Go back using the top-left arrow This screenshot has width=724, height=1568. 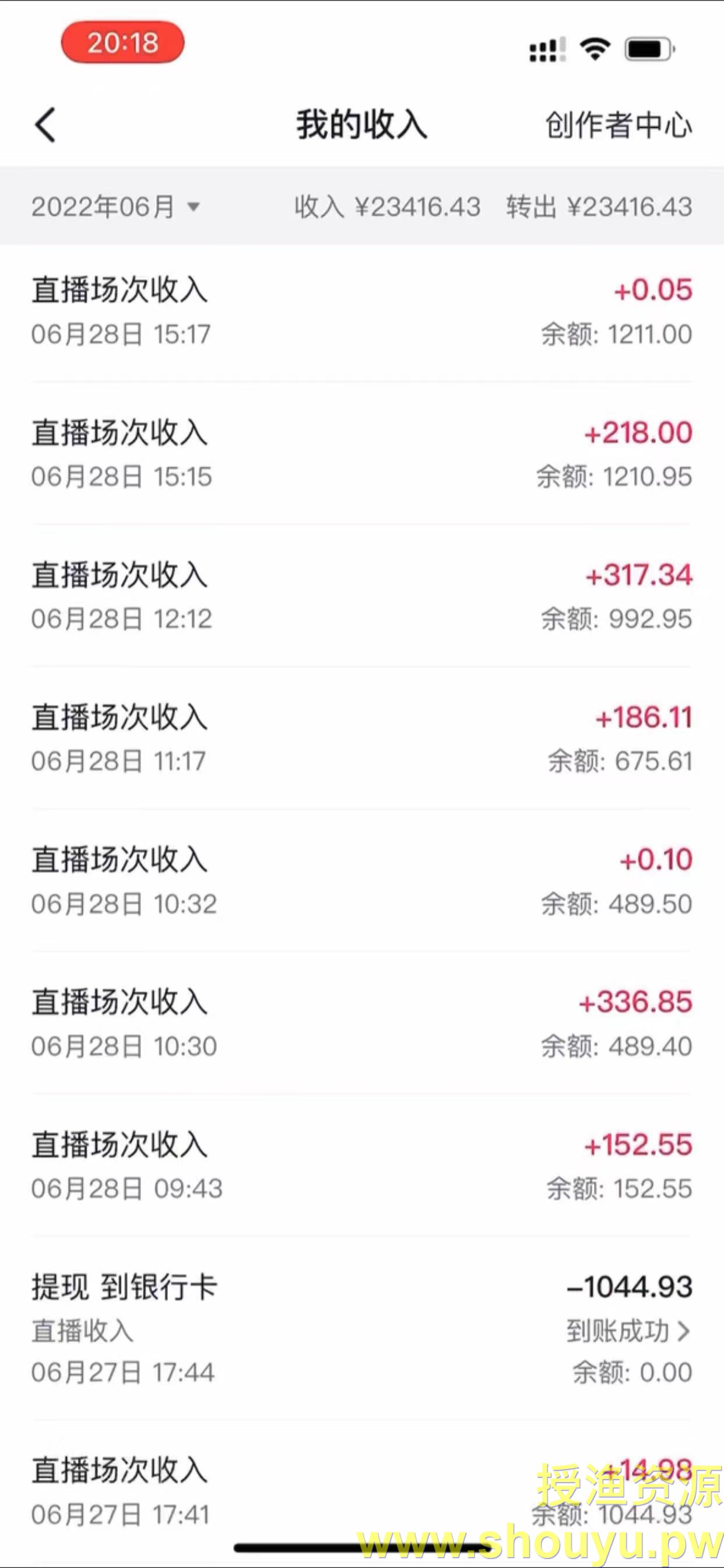[45, 125]
